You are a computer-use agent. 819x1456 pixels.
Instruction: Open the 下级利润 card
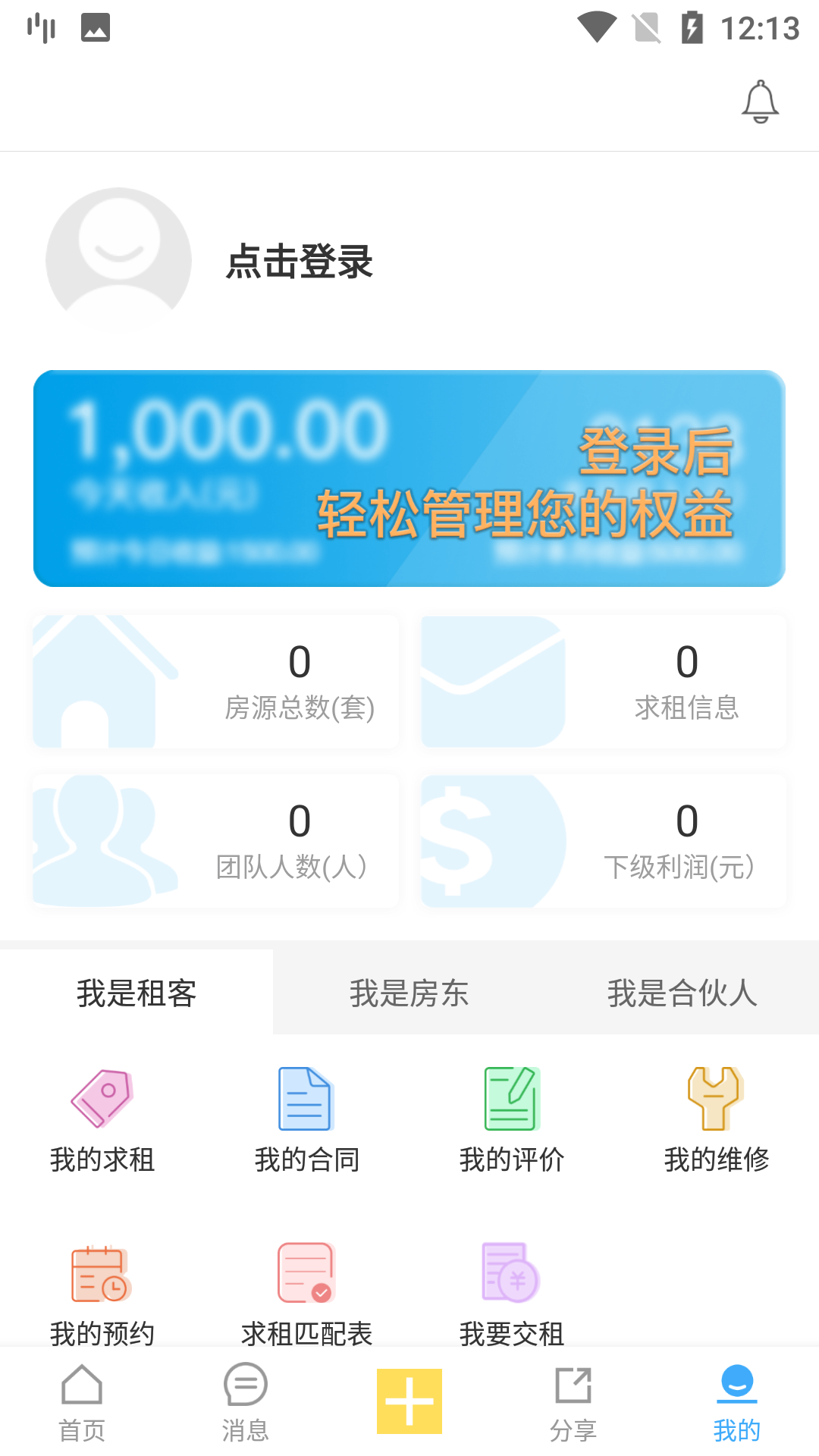coord(604,841)
